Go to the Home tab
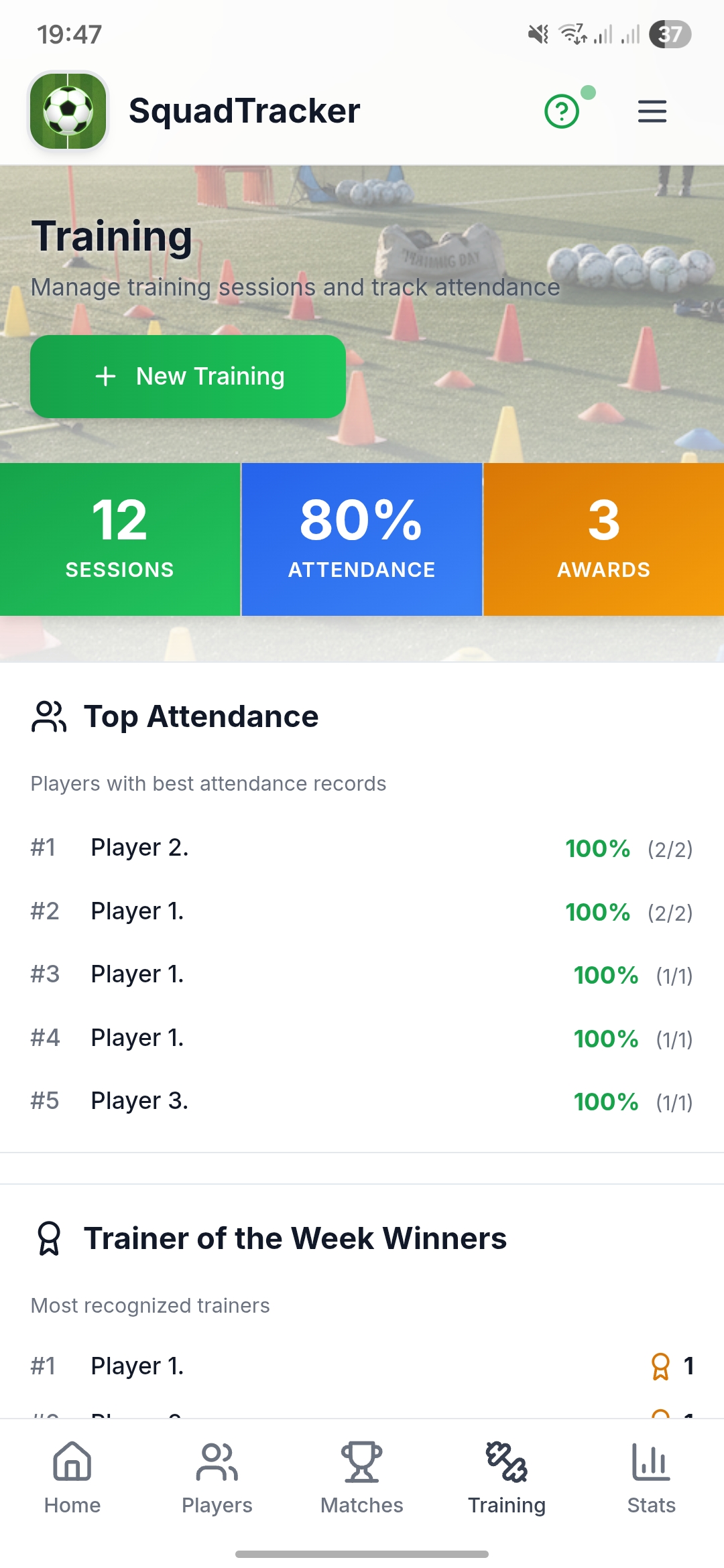This screenshot has height=1568, width=724. point(72,1477)
